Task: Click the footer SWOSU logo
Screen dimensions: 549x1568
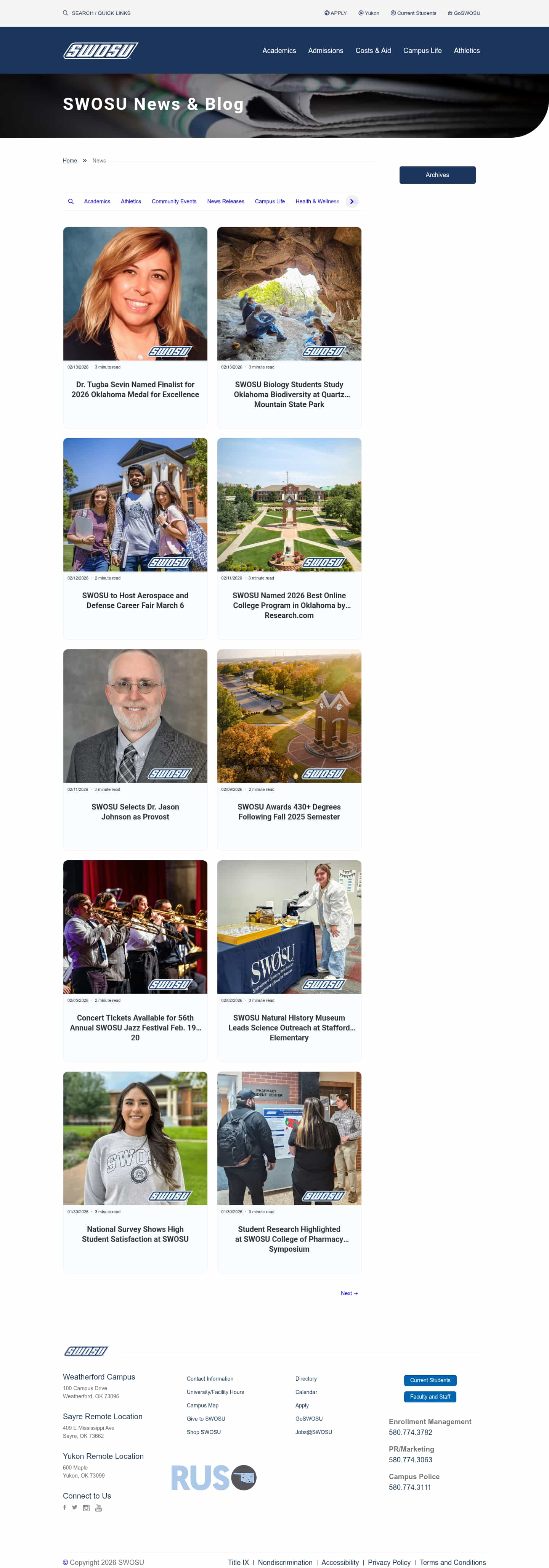Action: click(85, 1351)
